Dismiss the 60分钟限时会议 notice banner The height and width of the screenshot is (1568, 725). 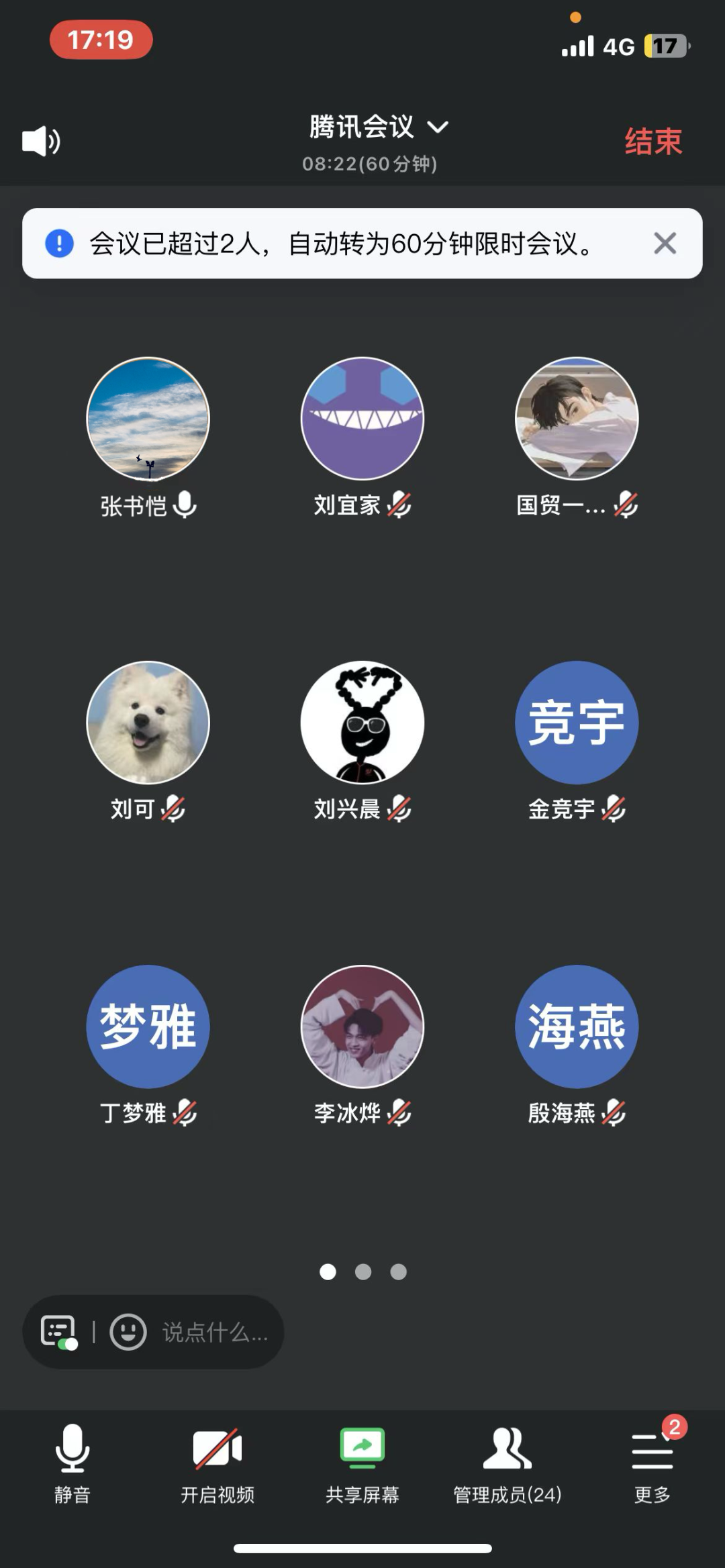click(x=665, y=244)
